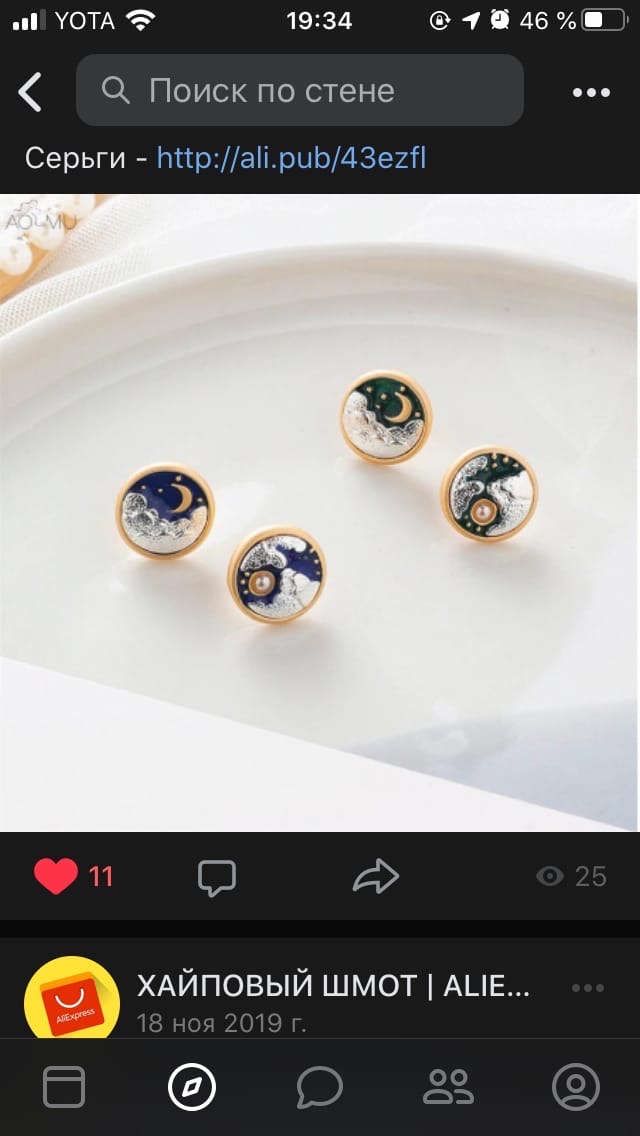Viewport: 640px width, 1136px height.
Task: Open the top-right overflow menu
Action: coord(590,92)
